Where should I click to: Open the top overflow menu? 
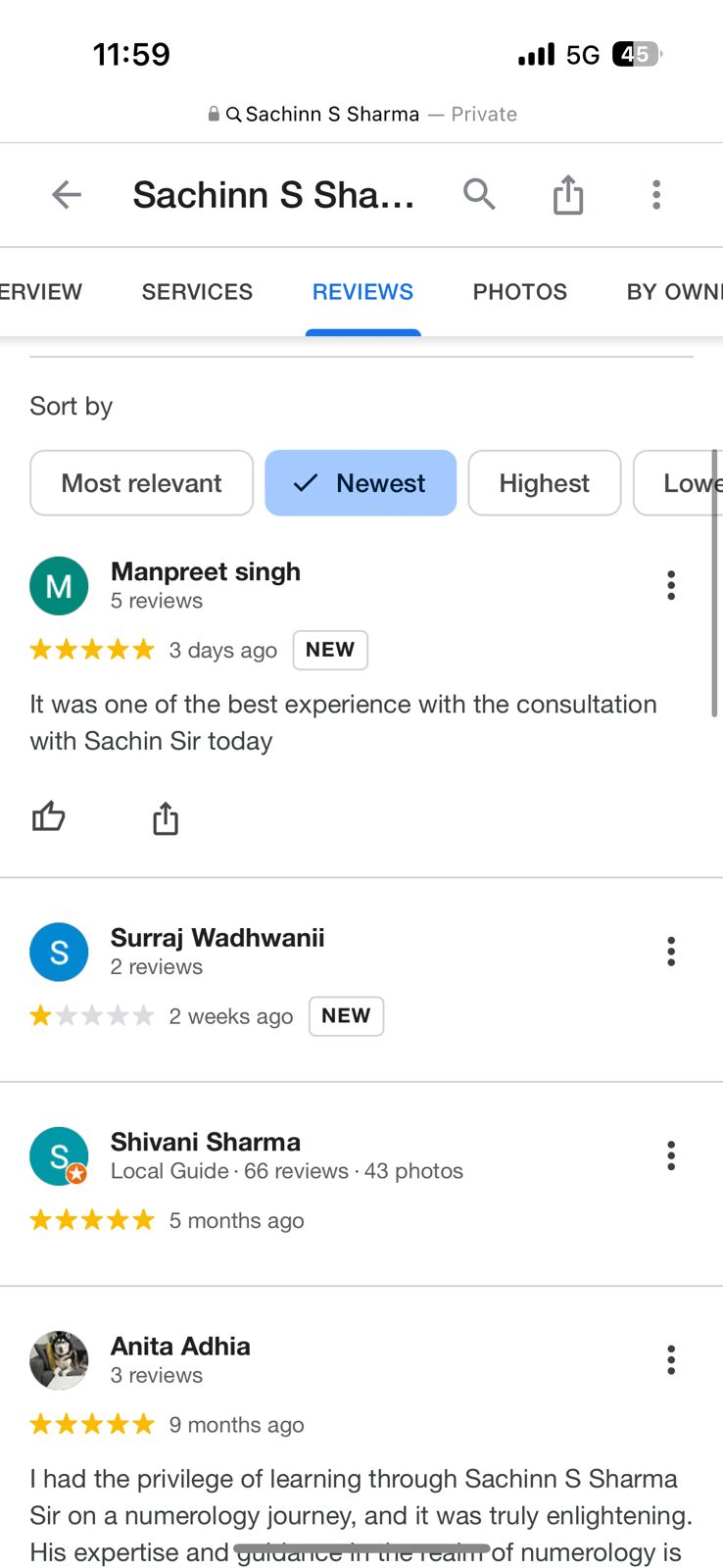pos(656,194)
